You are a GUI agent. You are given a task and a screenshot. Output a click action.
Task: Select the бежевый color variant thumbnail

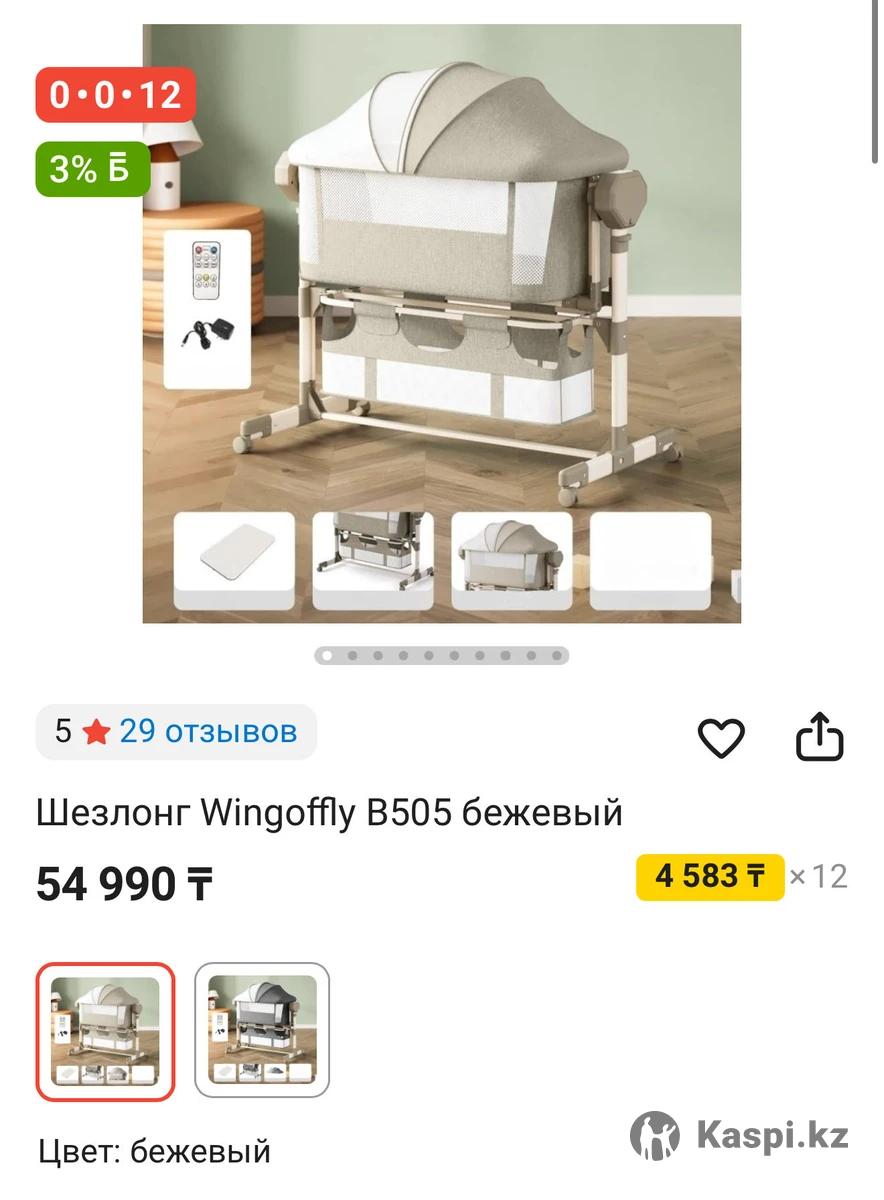[x=105, y=1030]
